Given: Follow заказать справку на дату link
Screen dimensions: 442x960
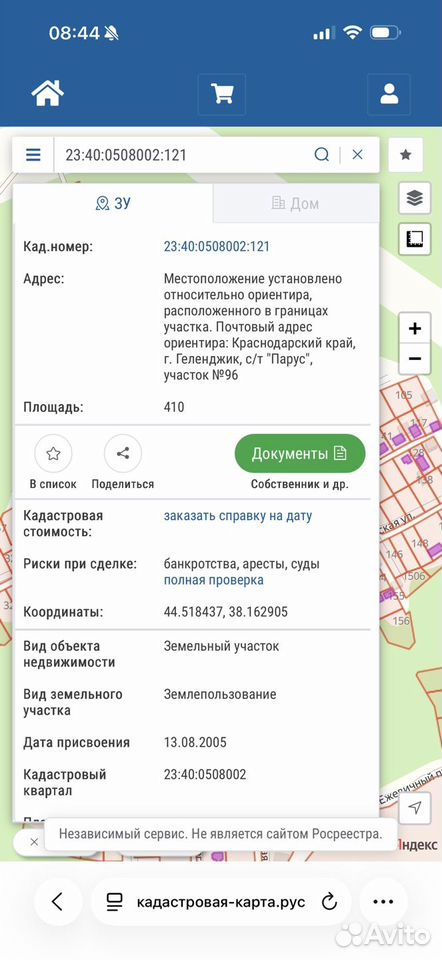Looking at the screenshot, I should pyautogui.click(x=238, y=516).
